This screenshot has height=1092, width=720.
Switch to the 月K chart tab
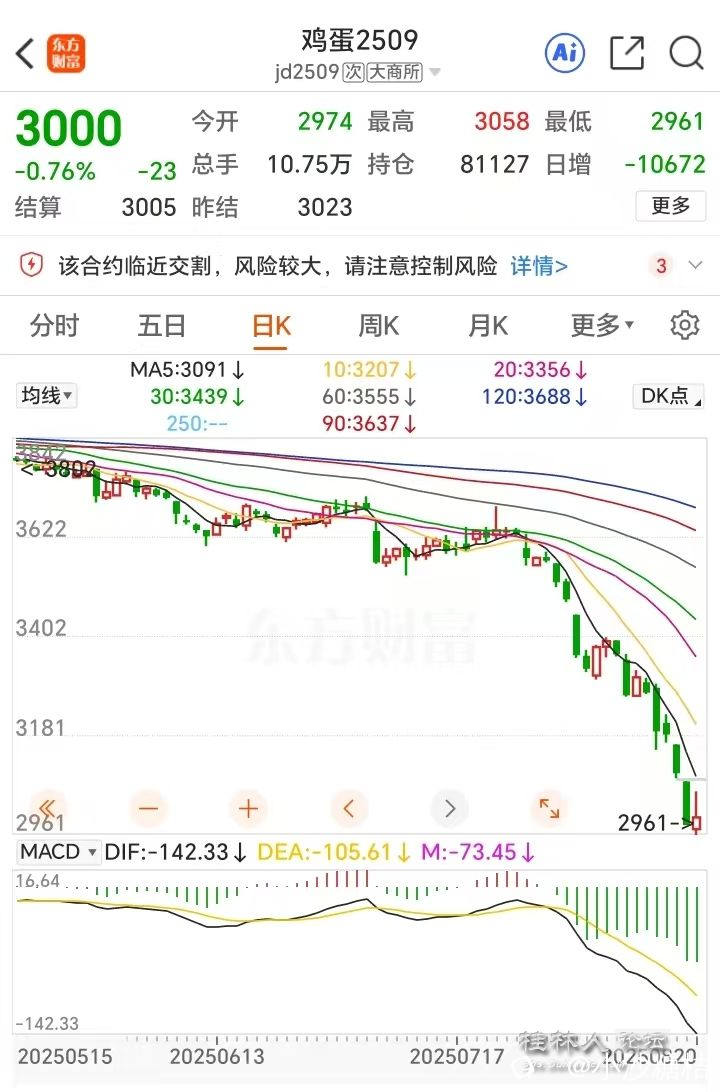click(487, 326)
